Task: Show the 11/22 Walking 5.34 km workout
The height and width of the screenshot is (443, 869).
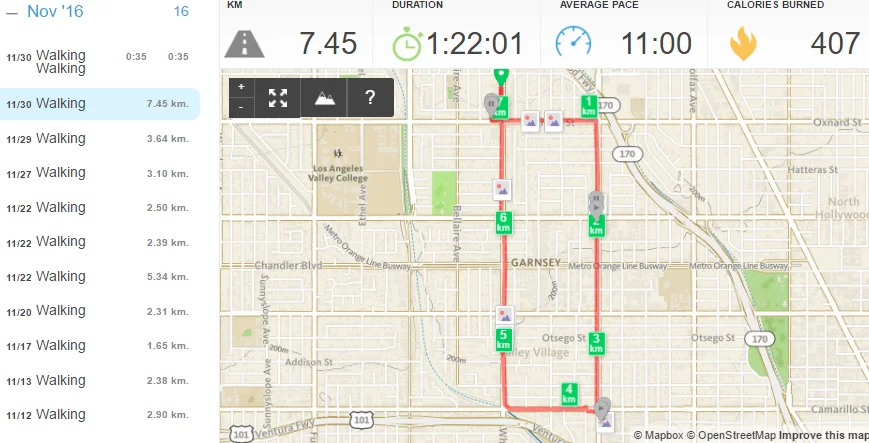Action: (98, 276)
